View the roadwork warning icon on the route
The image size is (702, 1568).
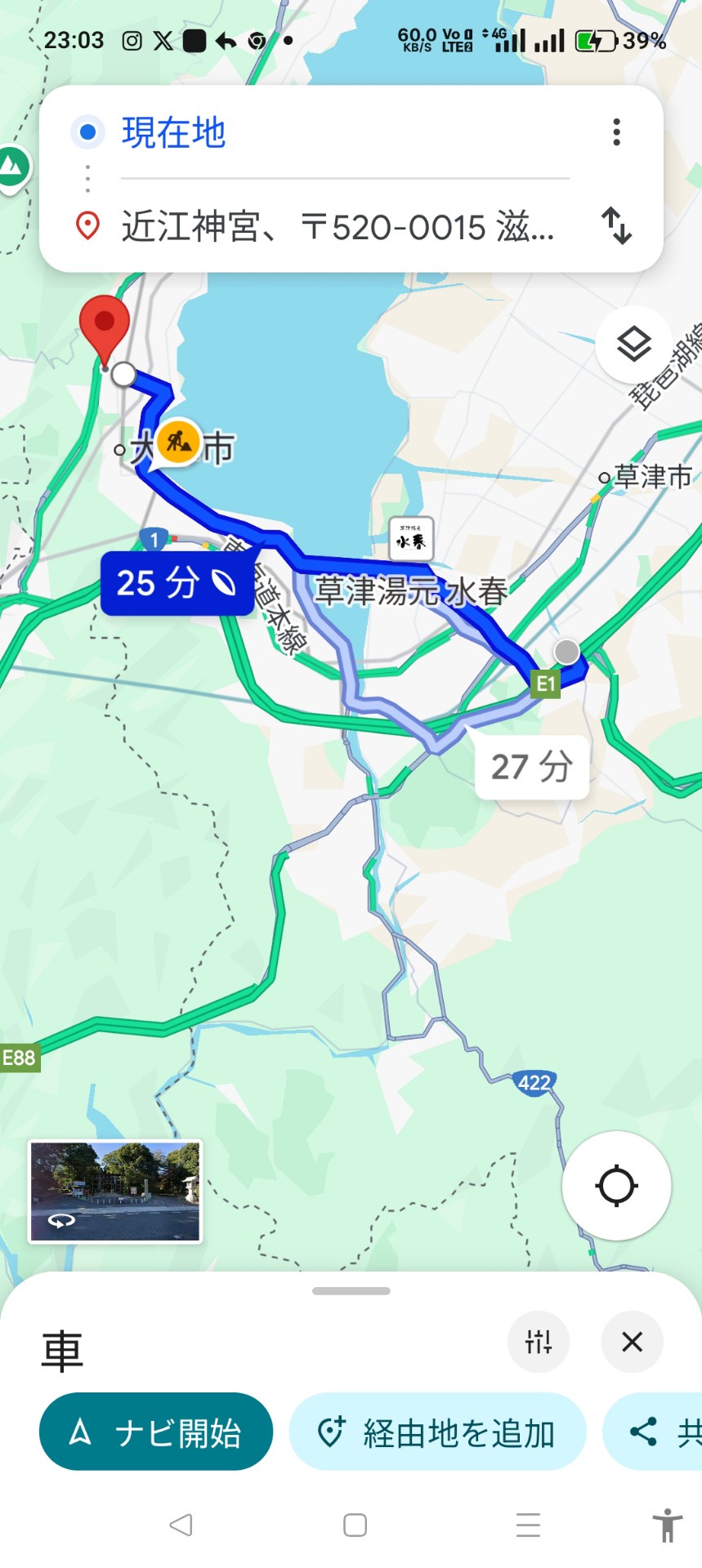[178, 442]
